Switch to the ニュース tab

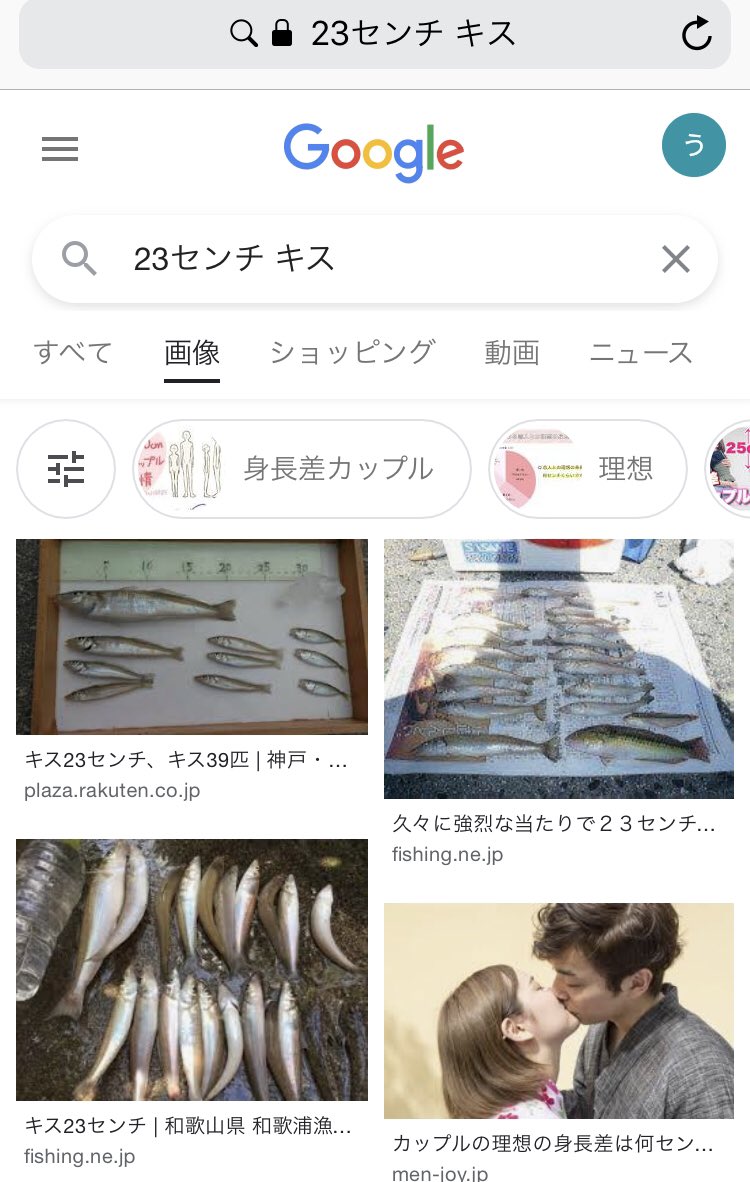[x=641, y=353]
